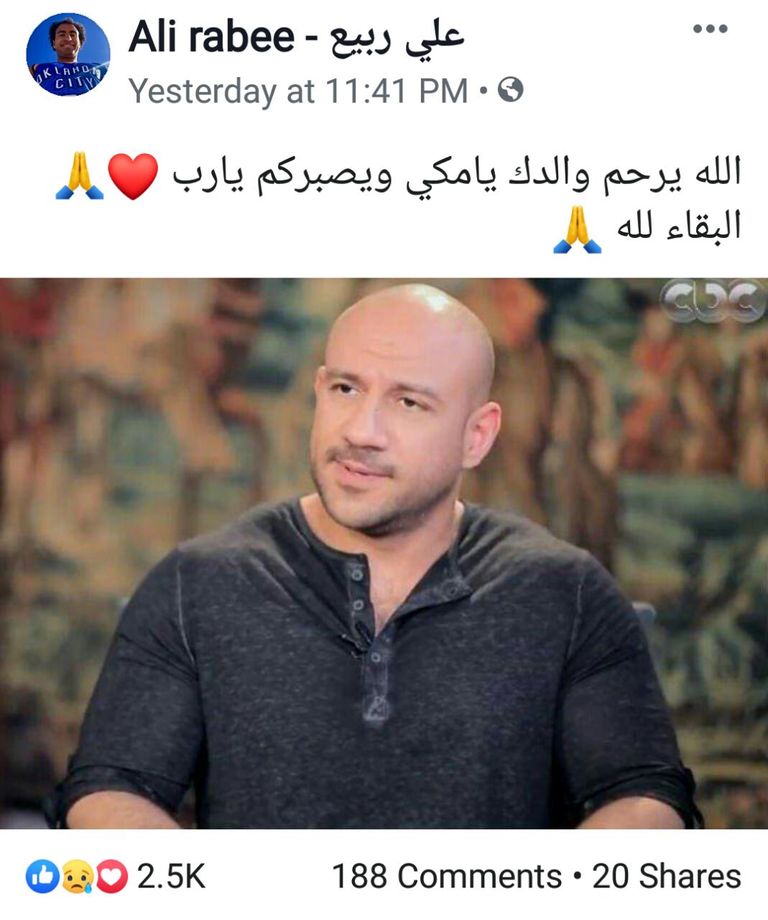
Task: Click the red heart emoji in the post text
Action: click(x=131, y=172)
